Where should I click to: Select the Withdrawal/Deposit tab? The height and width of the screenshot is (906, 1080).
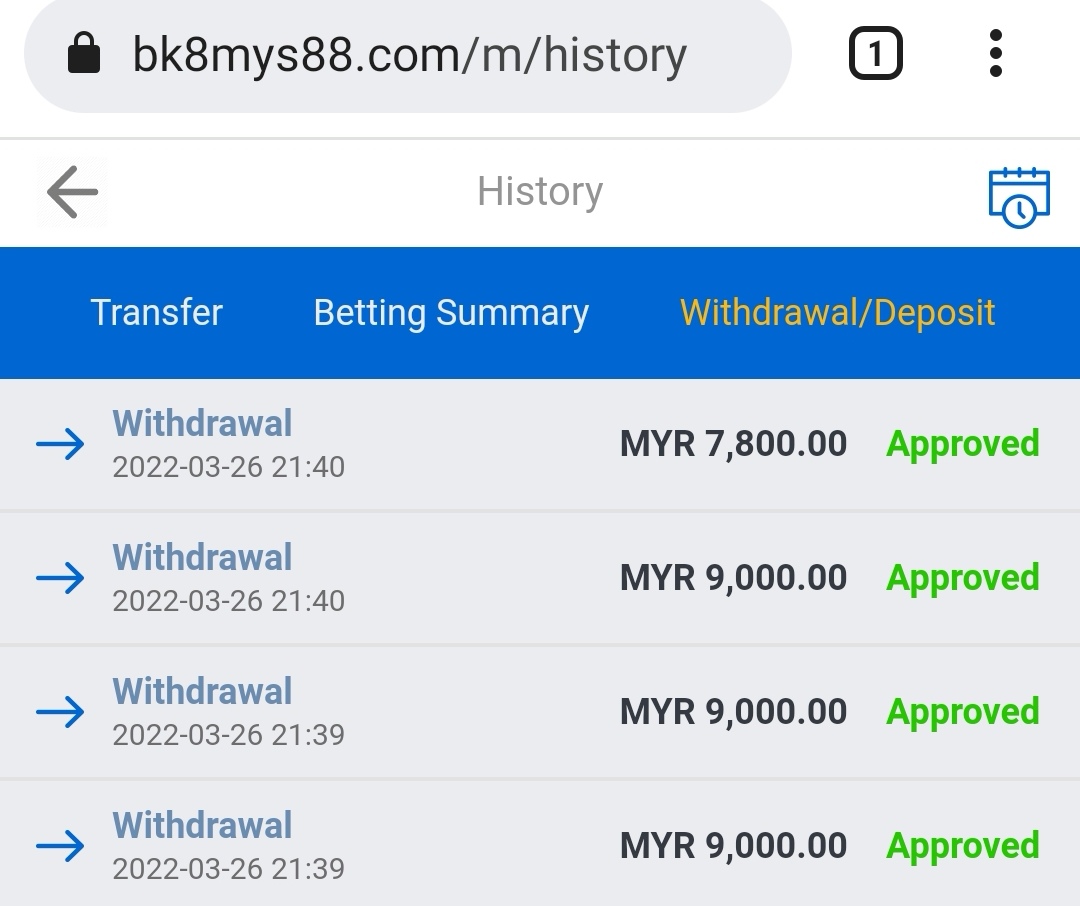pyautogui.click(x=837, y=312)
